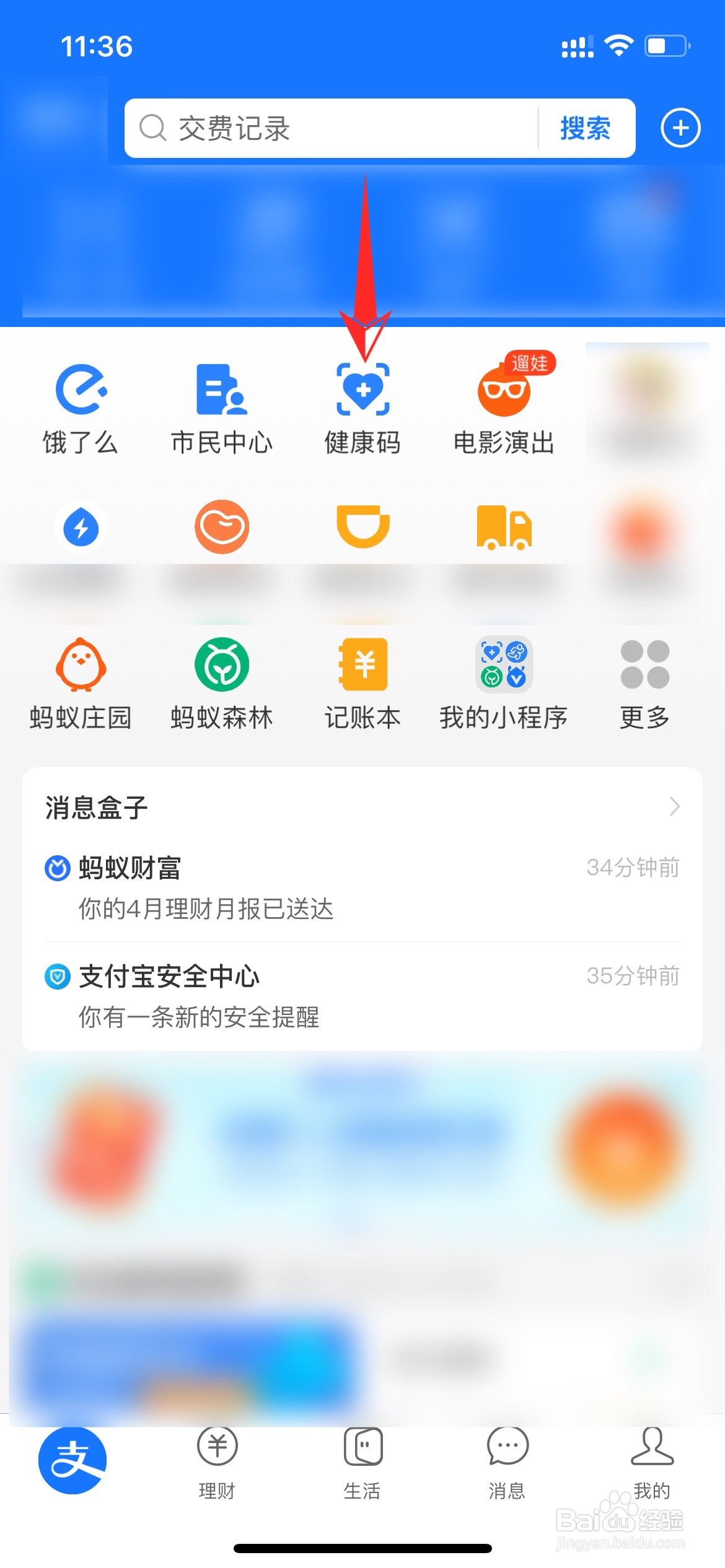Open the 健康码 health code icon
Image resolution: width=725 pixels, height=1568 pixels.
(364, 390)
